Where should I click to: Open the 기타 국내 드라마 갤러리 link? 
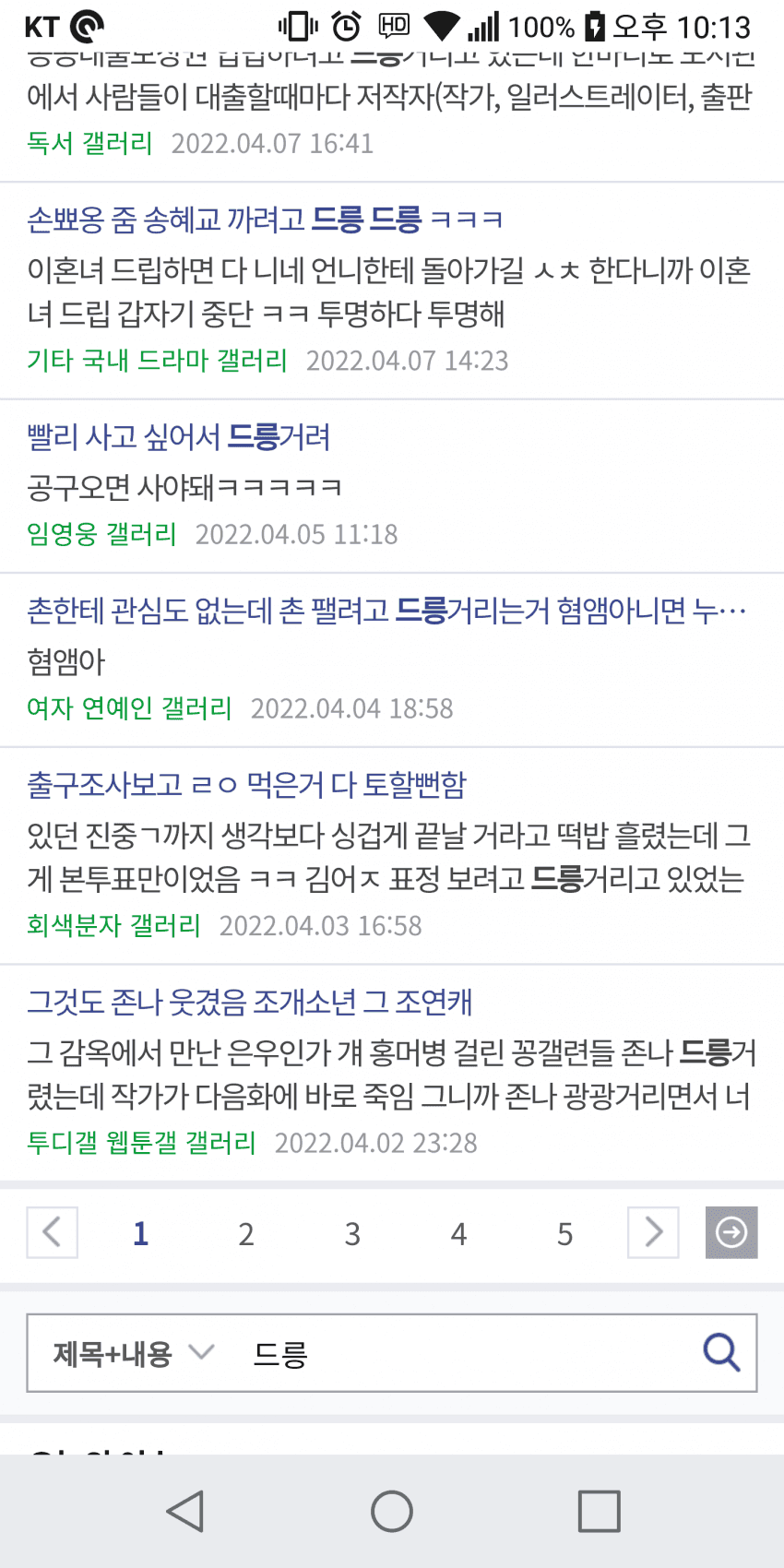(x=157, y=360)
